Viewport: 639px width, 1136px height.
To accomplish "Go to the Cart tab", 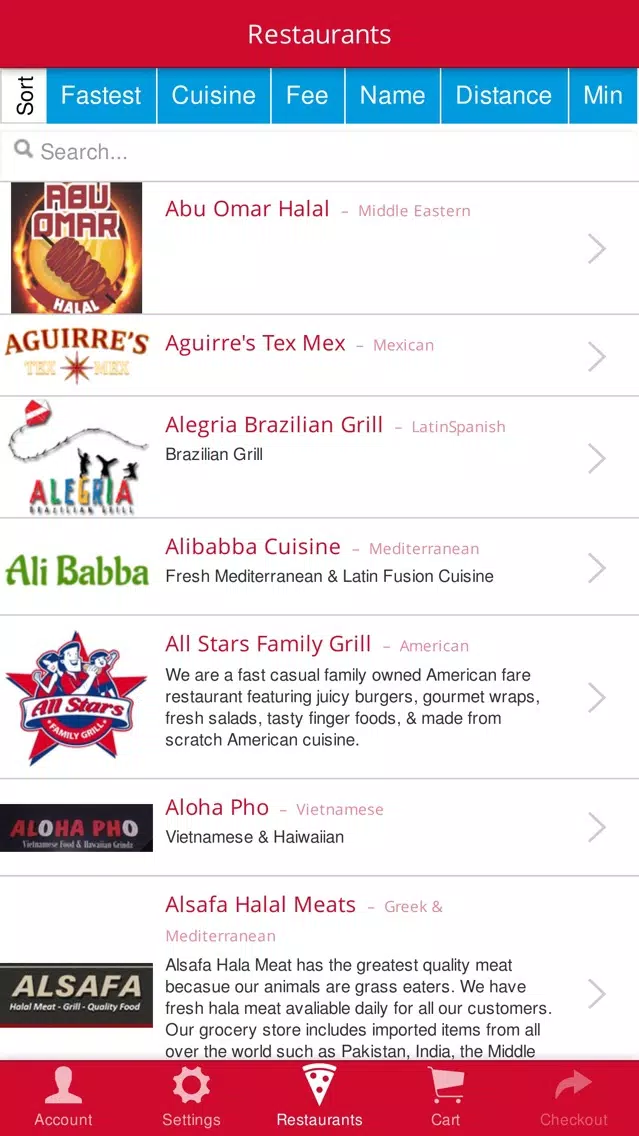I will click(x=445, y=1097).
